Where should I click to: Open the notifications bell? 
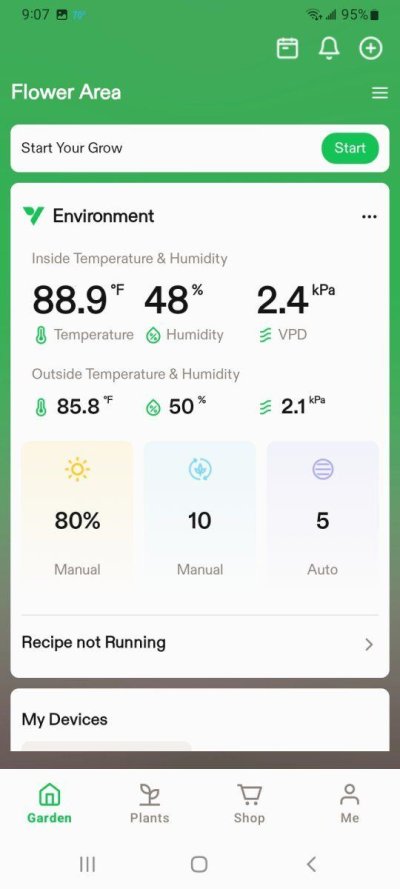pyautogui.click(x=329, y=49)
